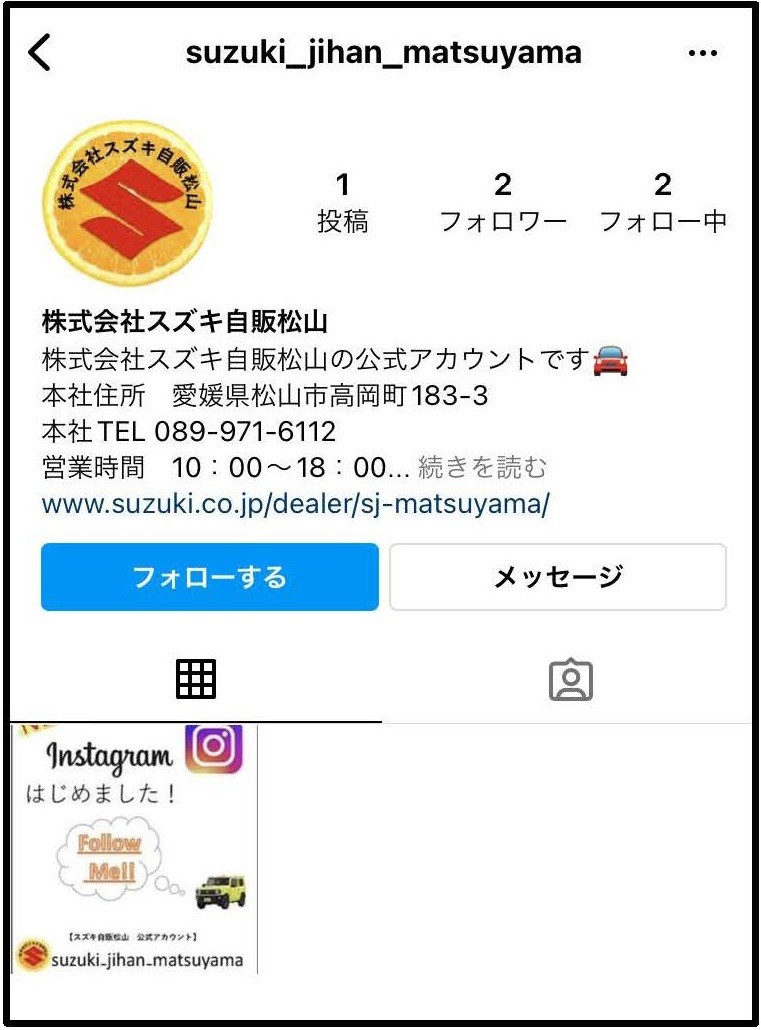Switch to the posts grid tab
761x1030 pixels.
tap(196, 680)
